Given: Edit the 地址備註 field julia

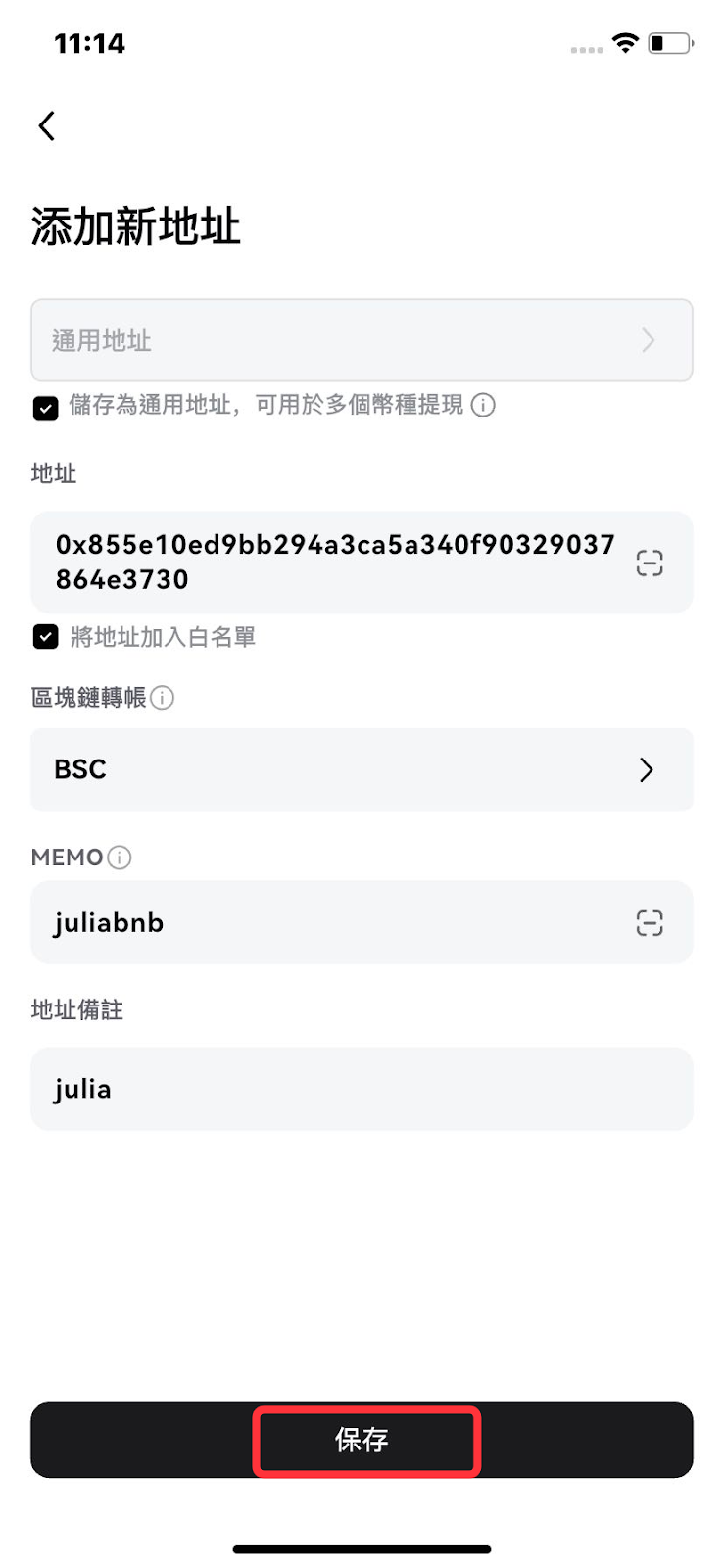Looking at the screenshot, I should (x=362, y=1089).
